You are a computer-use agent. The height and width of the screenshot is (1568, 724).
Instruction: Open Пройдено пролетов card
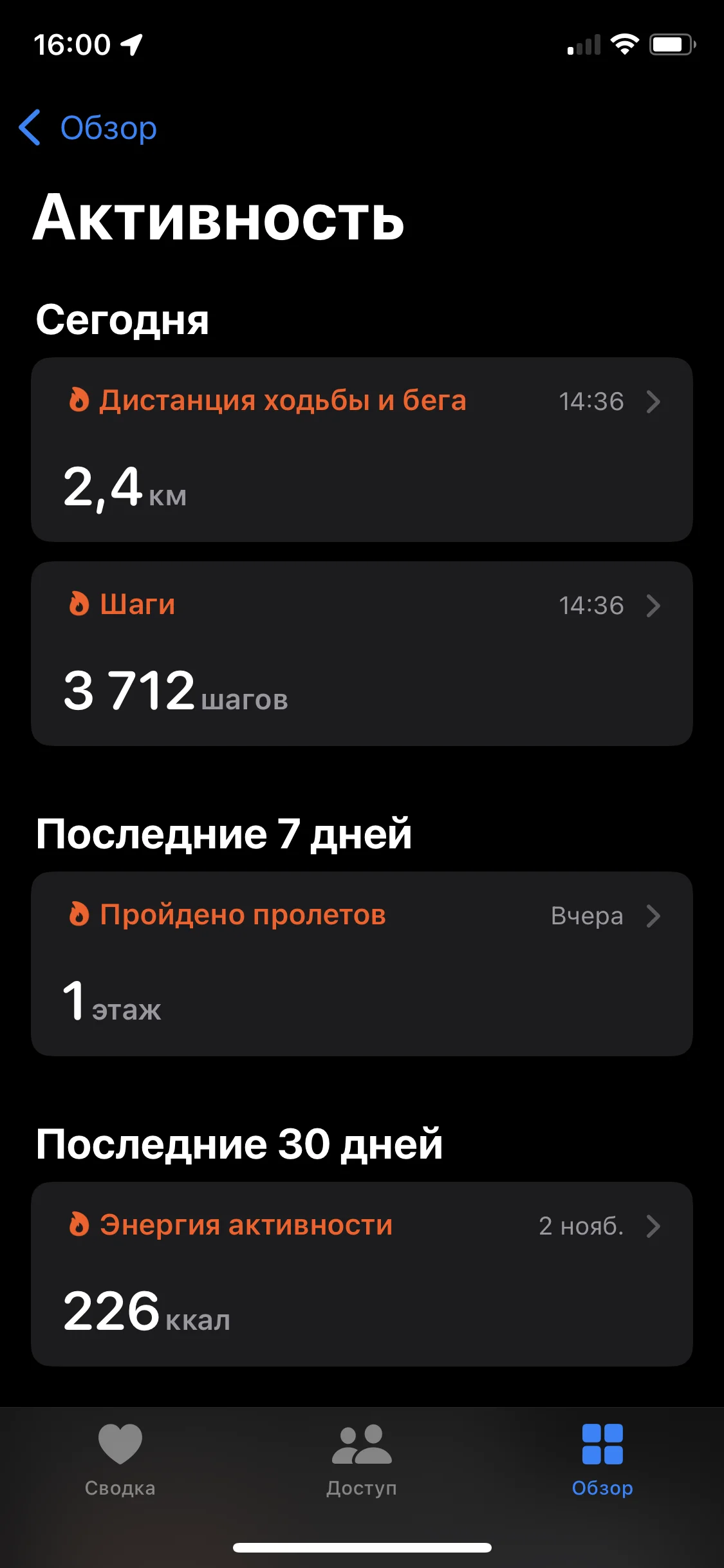click(362, 964)
